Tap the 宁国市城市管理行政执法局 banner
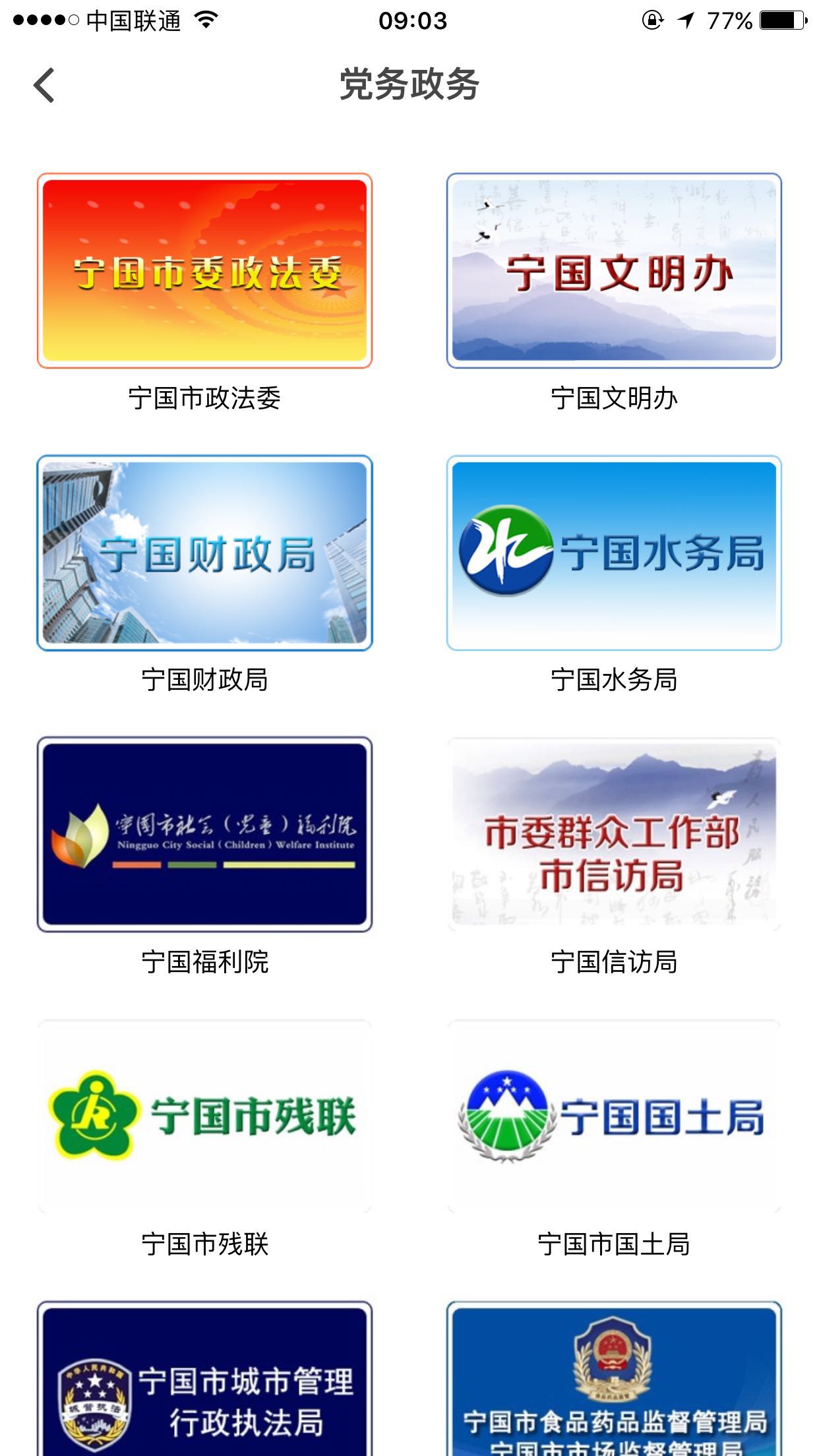The image size is (819, 1456). (x=204, y=1398)
